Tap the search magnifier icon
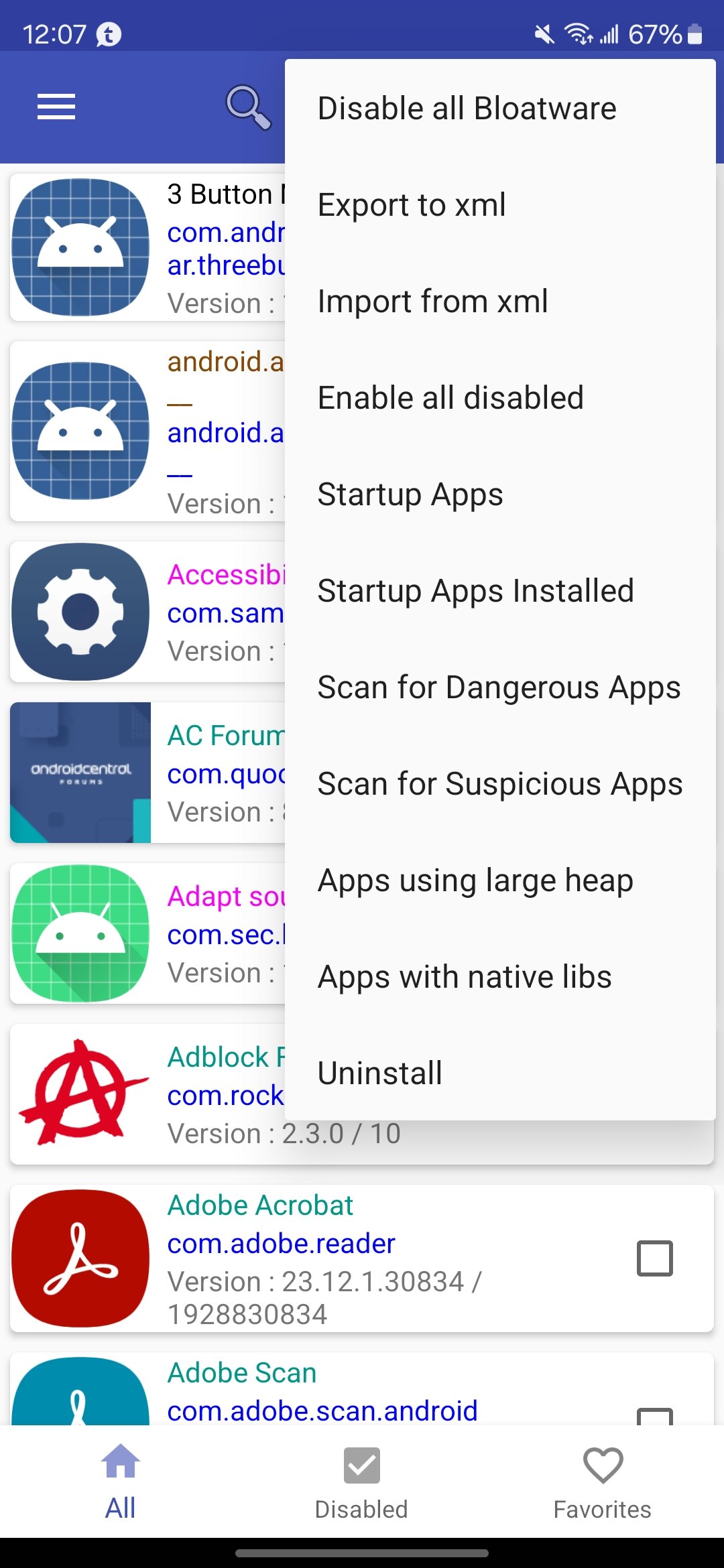This screenshot has height=1568, width=724. (x=248, y=107)
